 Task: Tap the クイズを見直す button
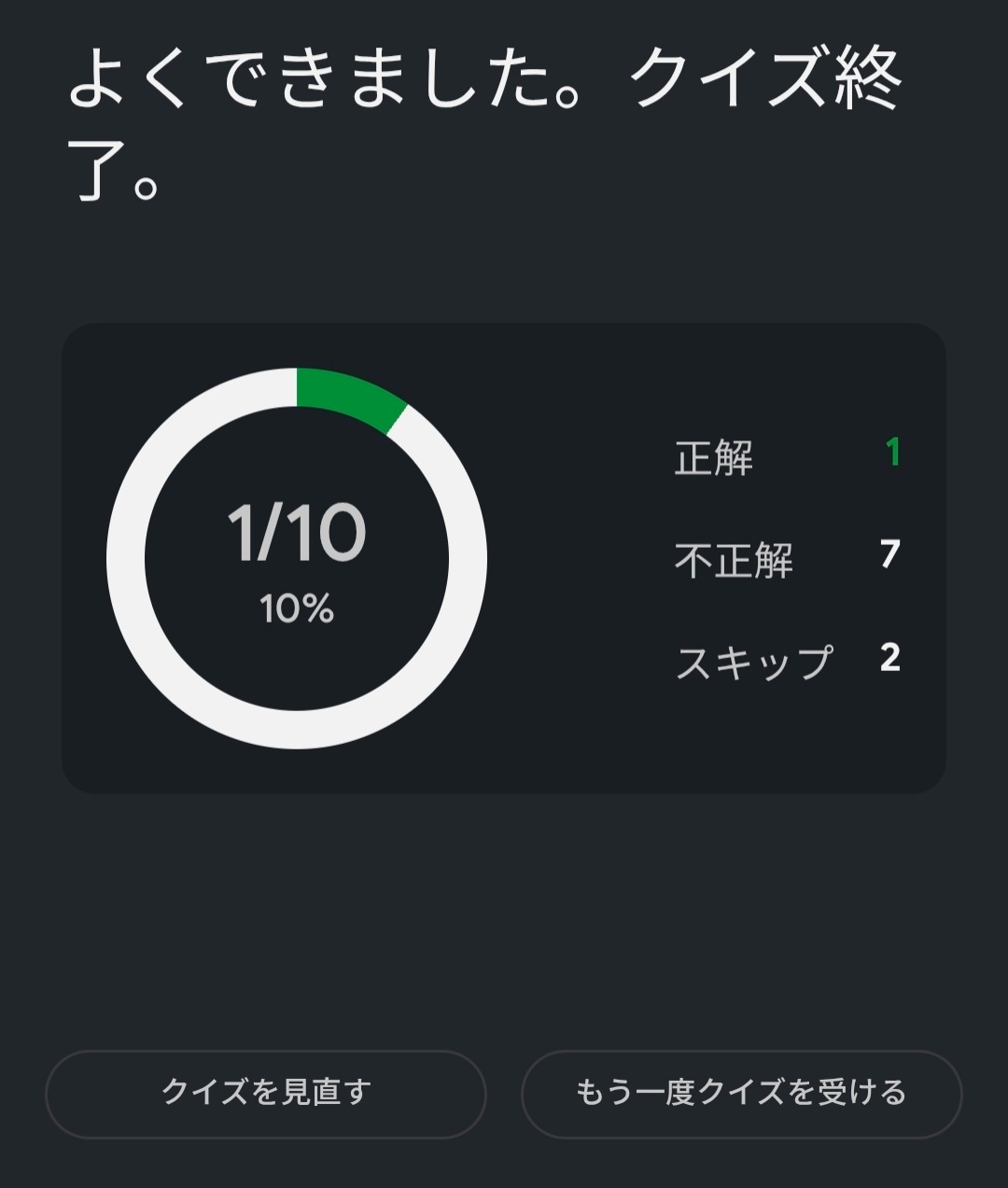pos(266,1093)
